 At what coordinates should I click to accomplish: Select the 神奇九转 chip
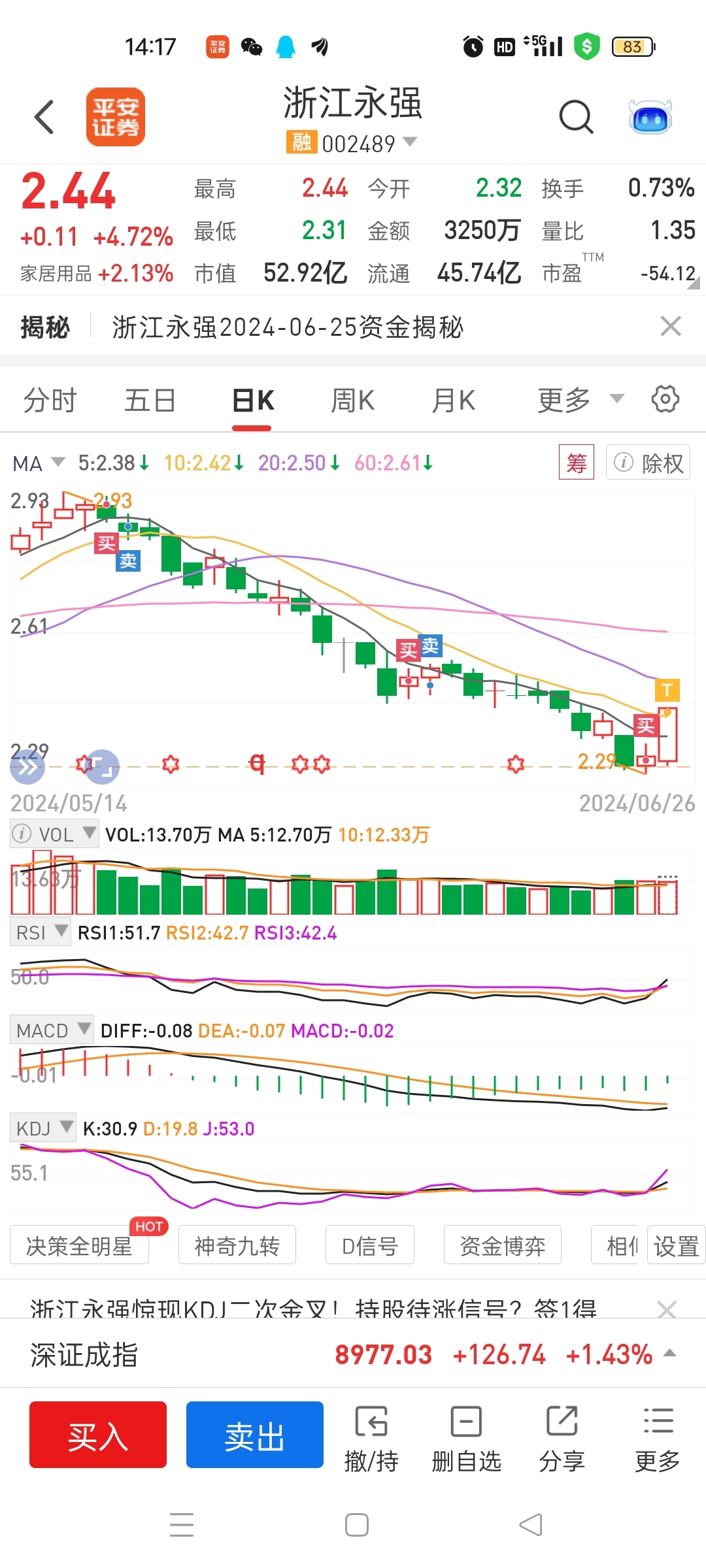click(237, 1245)
